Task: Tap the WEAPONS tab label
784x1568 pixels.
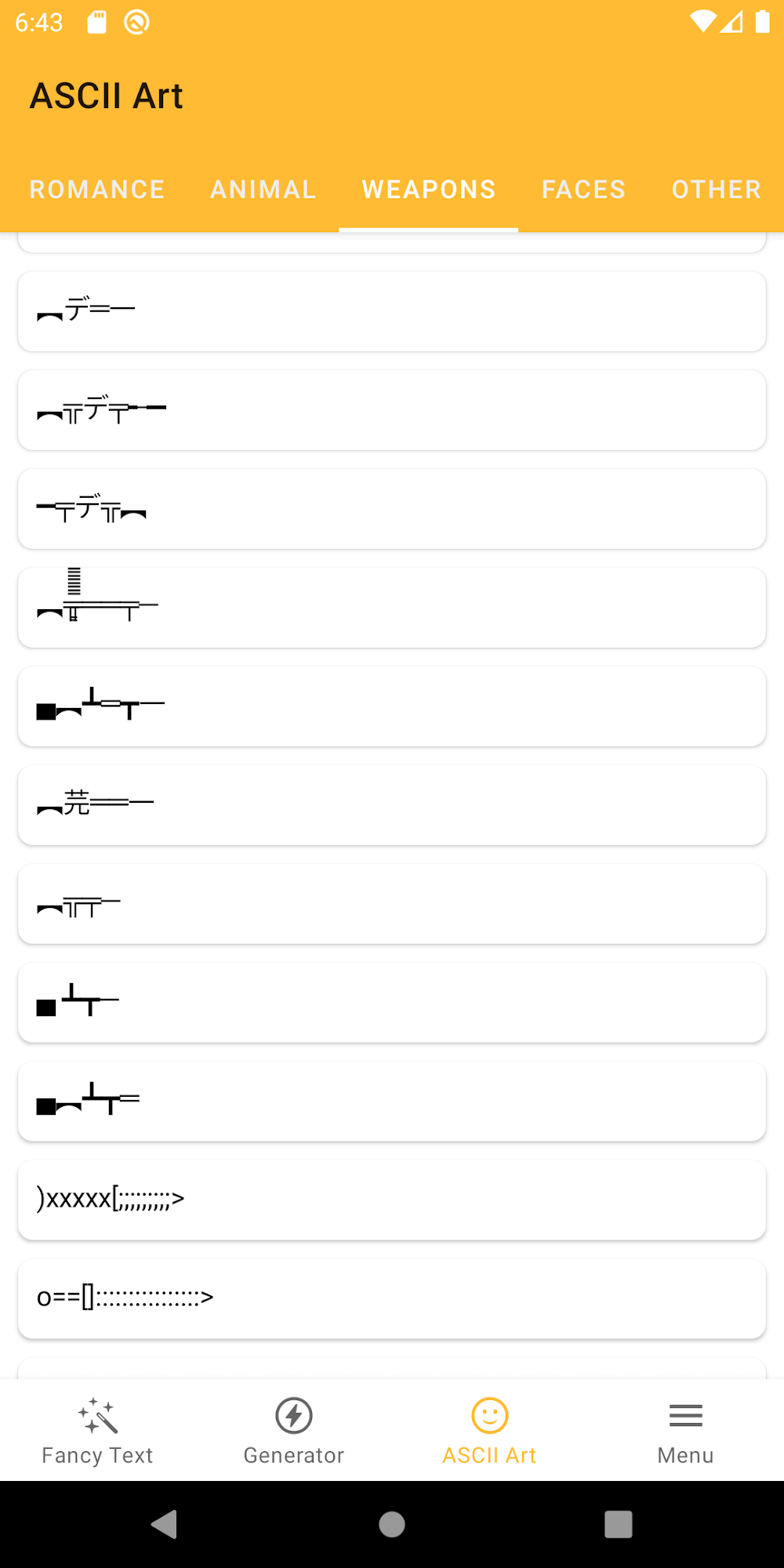Action: [429, 189]
